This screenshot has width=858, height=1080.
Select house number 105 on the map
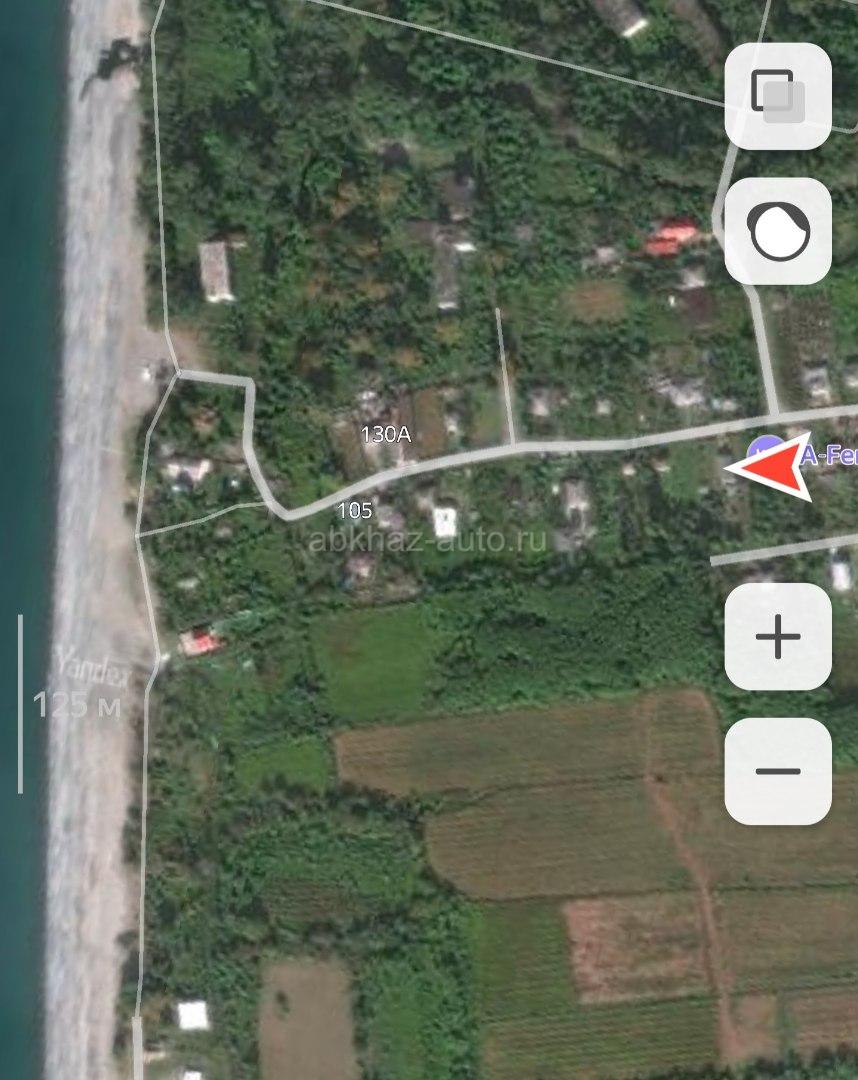(354, 511)
